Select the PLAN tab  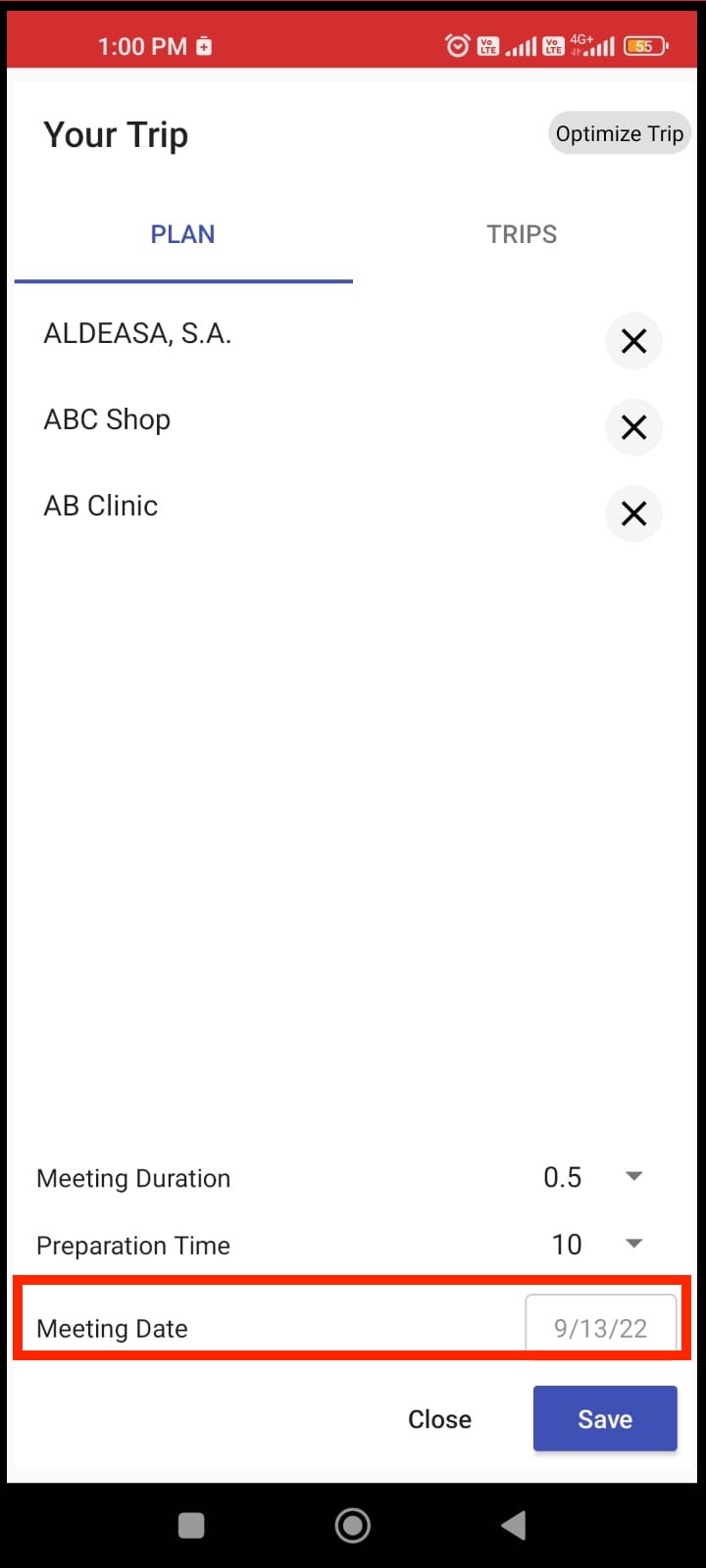(182, 234)
